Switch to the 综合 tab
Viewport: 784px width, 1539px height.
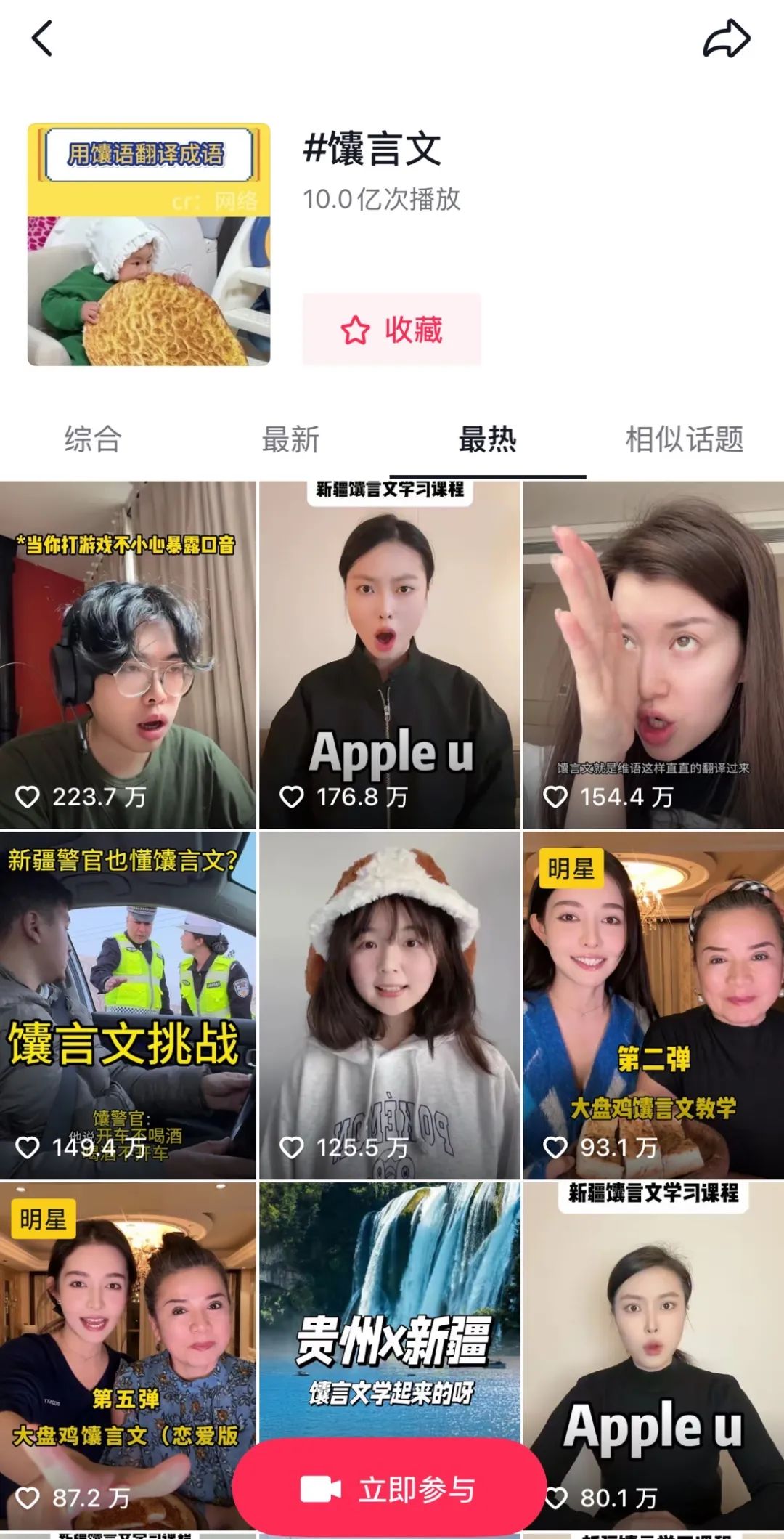click(x=93, y=439)
